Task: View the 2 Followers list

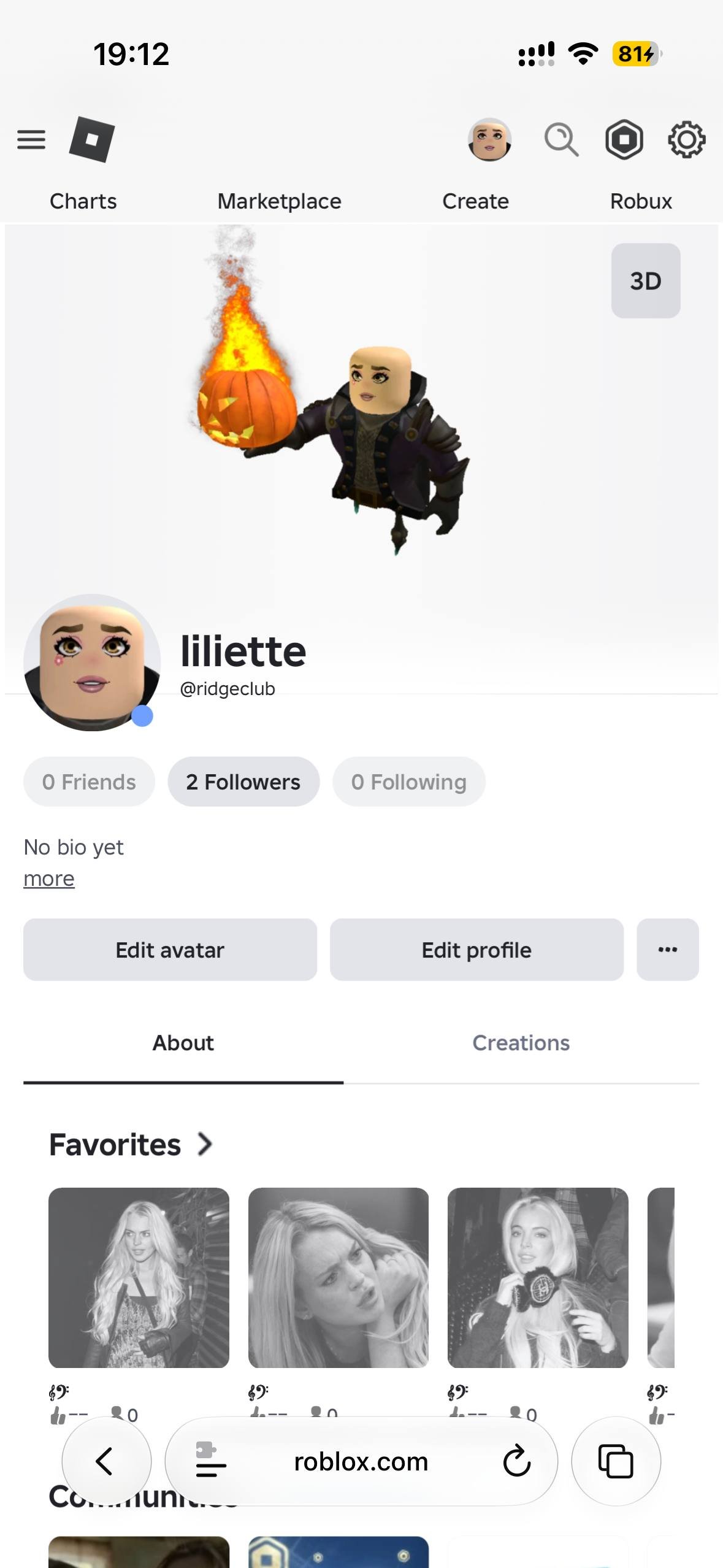Action: point(243,782)
